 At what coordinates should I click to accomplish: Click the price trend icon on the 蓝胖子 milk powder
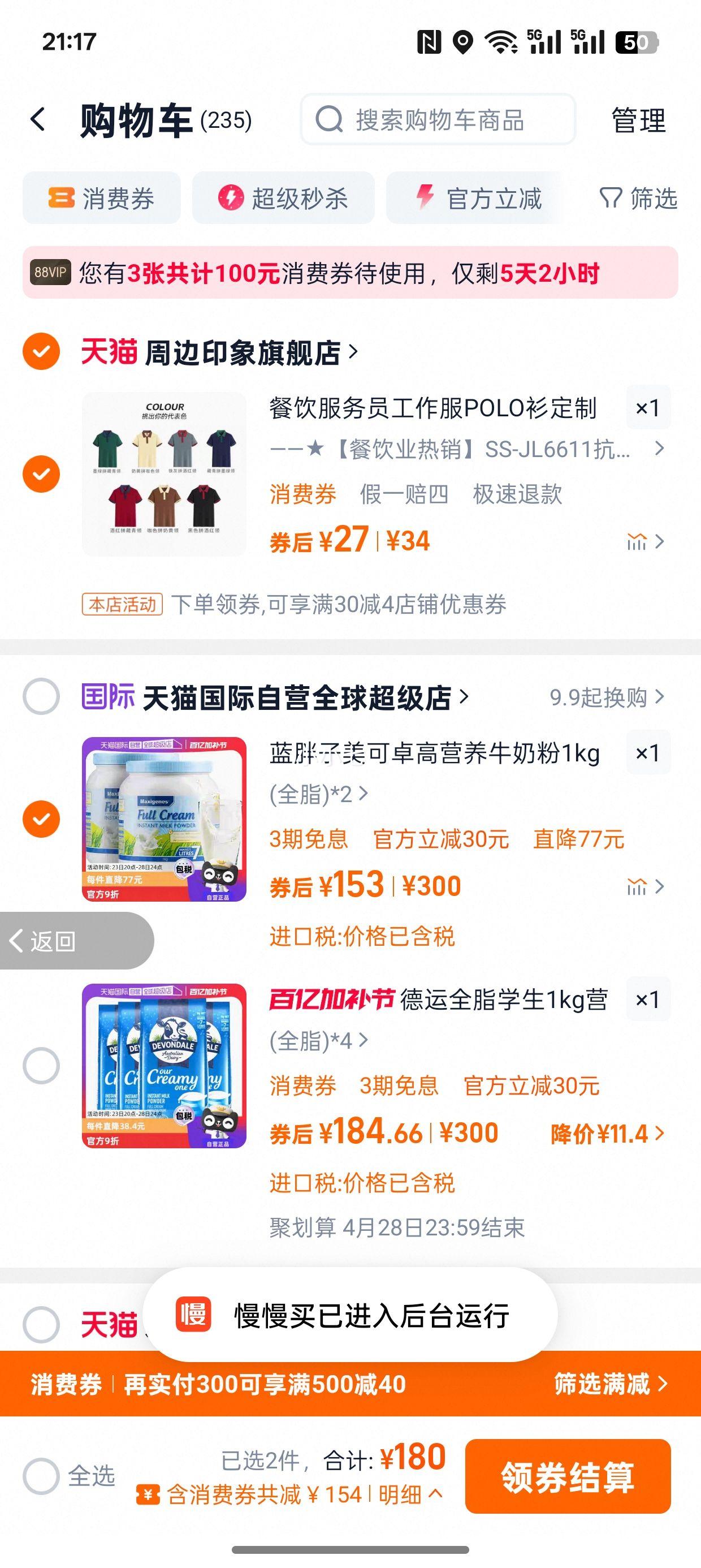point(637,888)
